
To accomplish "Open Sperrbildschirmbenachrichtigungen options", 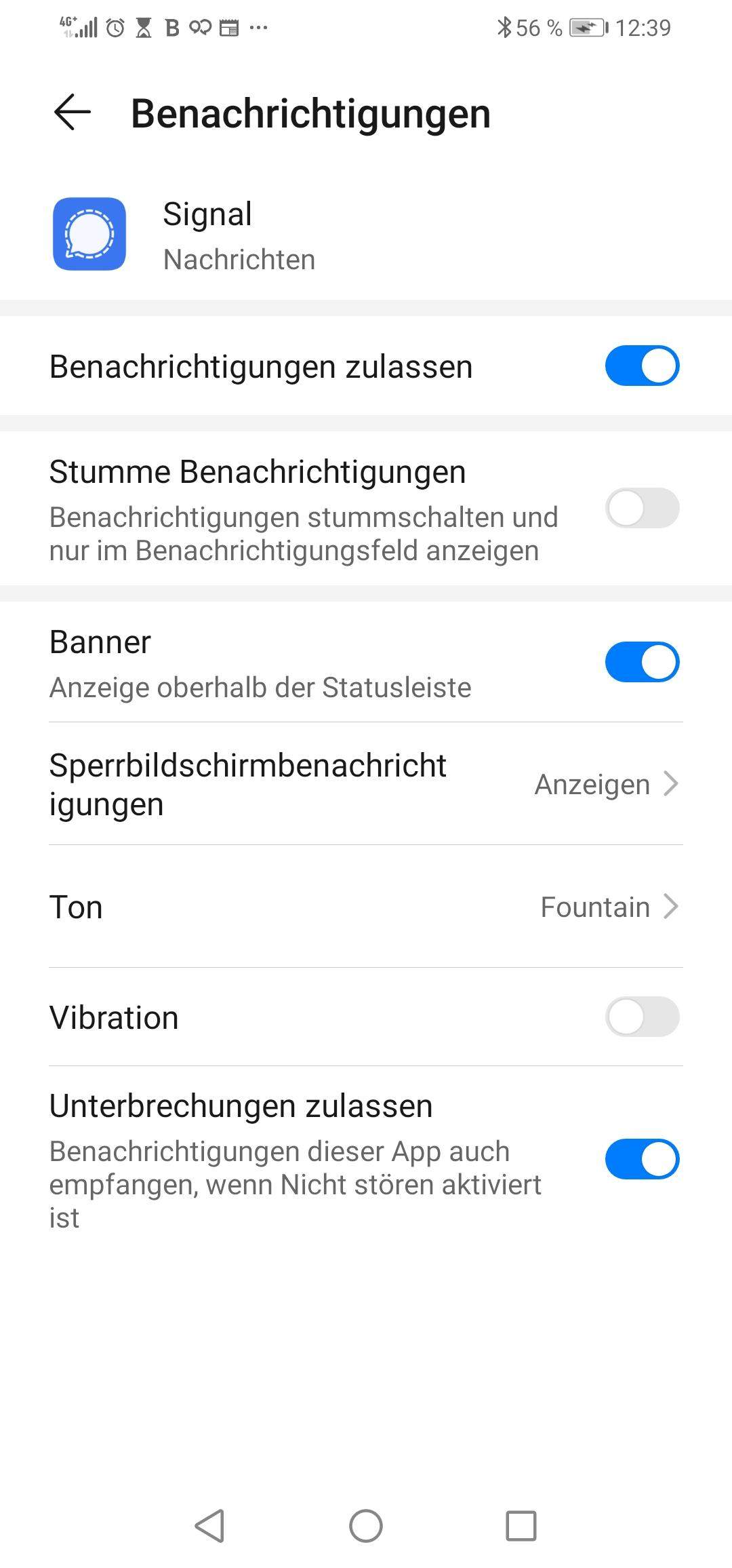I will click(366, 784).
